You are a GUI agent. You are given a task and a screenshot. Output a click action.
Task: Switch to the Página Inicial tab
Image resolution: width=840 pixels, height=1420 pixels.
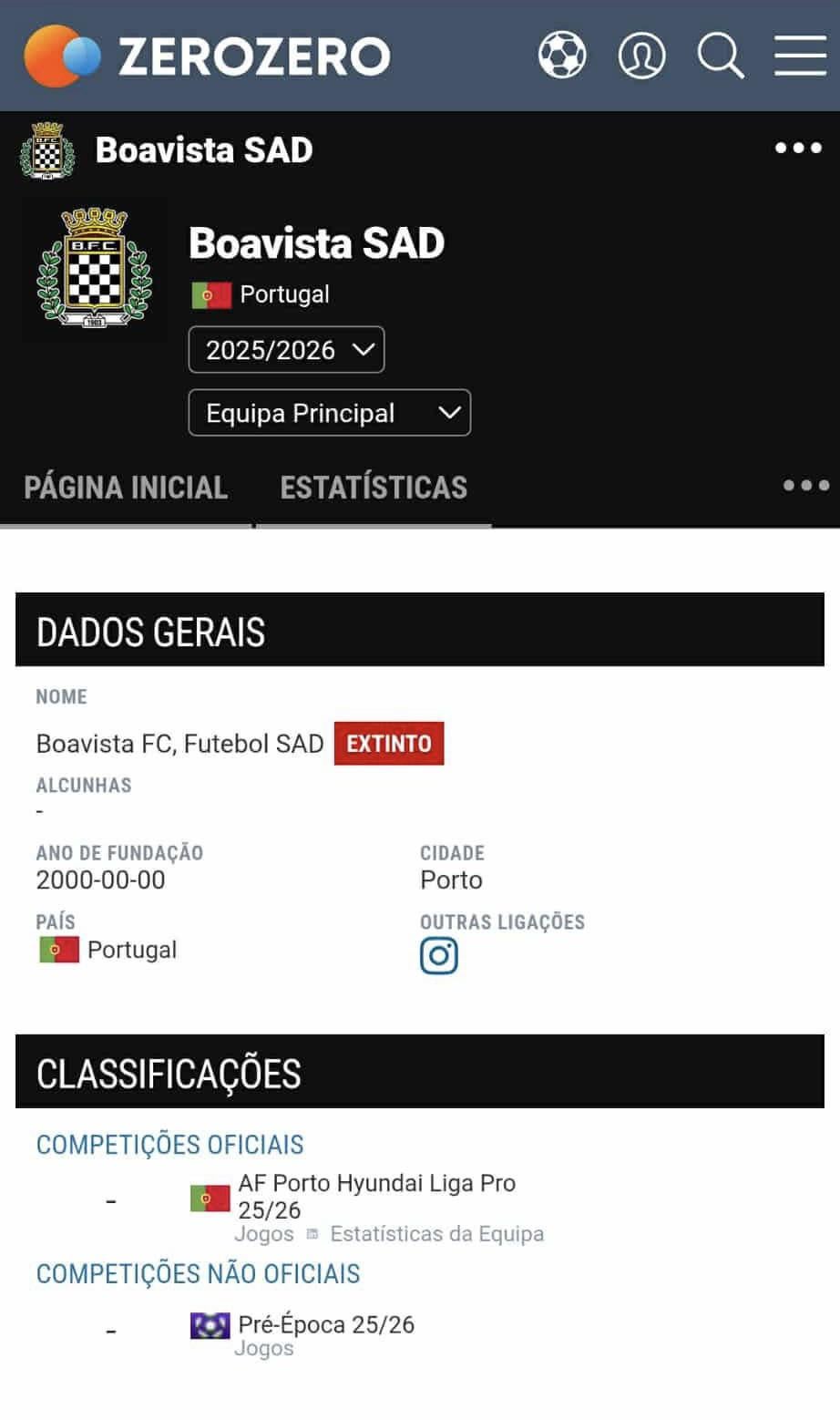click(126, 488)
